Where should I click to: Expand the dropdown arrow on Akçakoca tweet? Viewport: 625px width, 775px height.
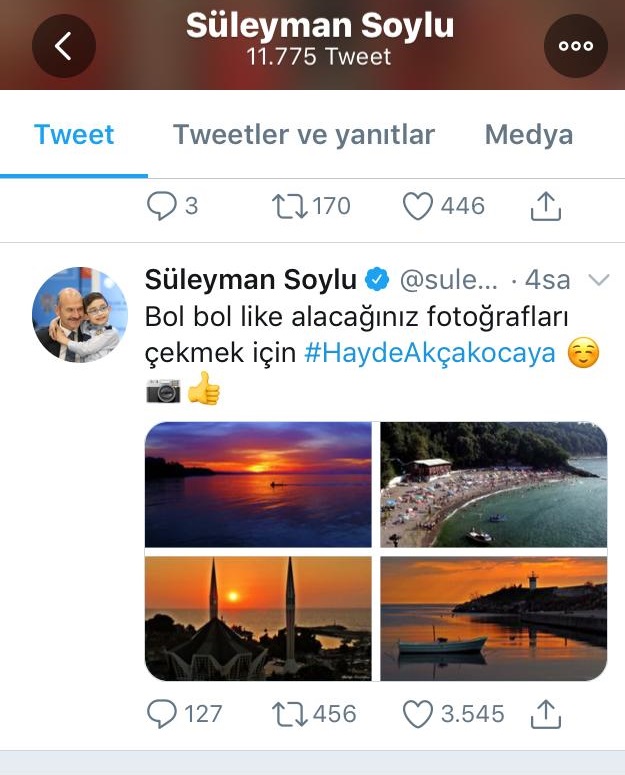(x=598, y=280)
